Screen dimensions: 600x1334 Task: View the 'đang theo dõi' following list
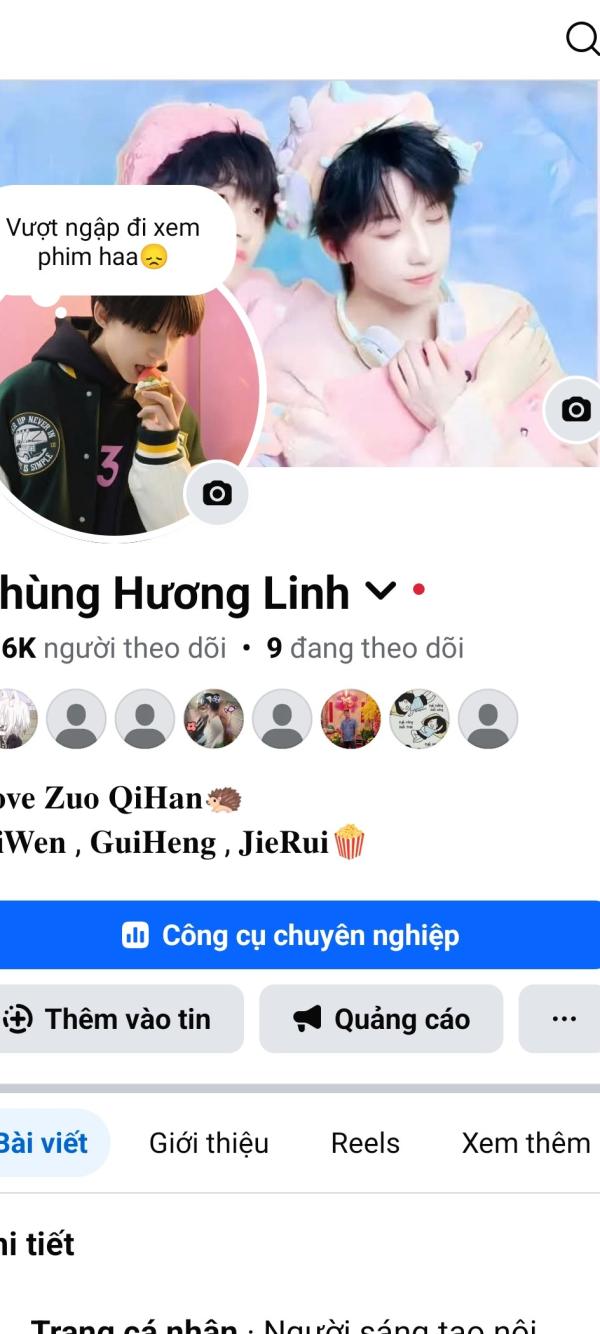(x=365, y=649)
